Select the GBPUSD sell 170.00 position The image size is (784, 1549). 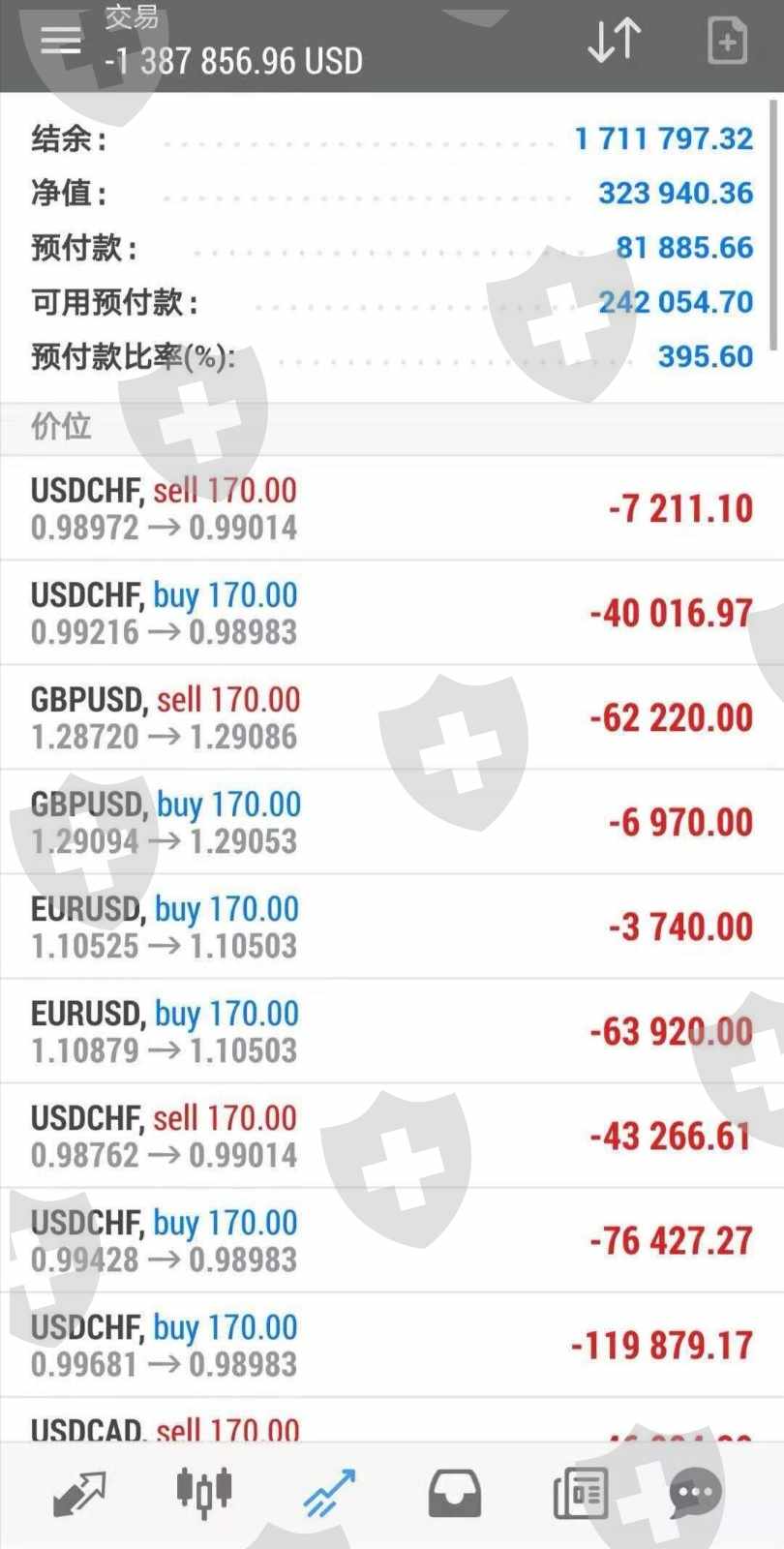pyautogui.click(x=392, y=717)
